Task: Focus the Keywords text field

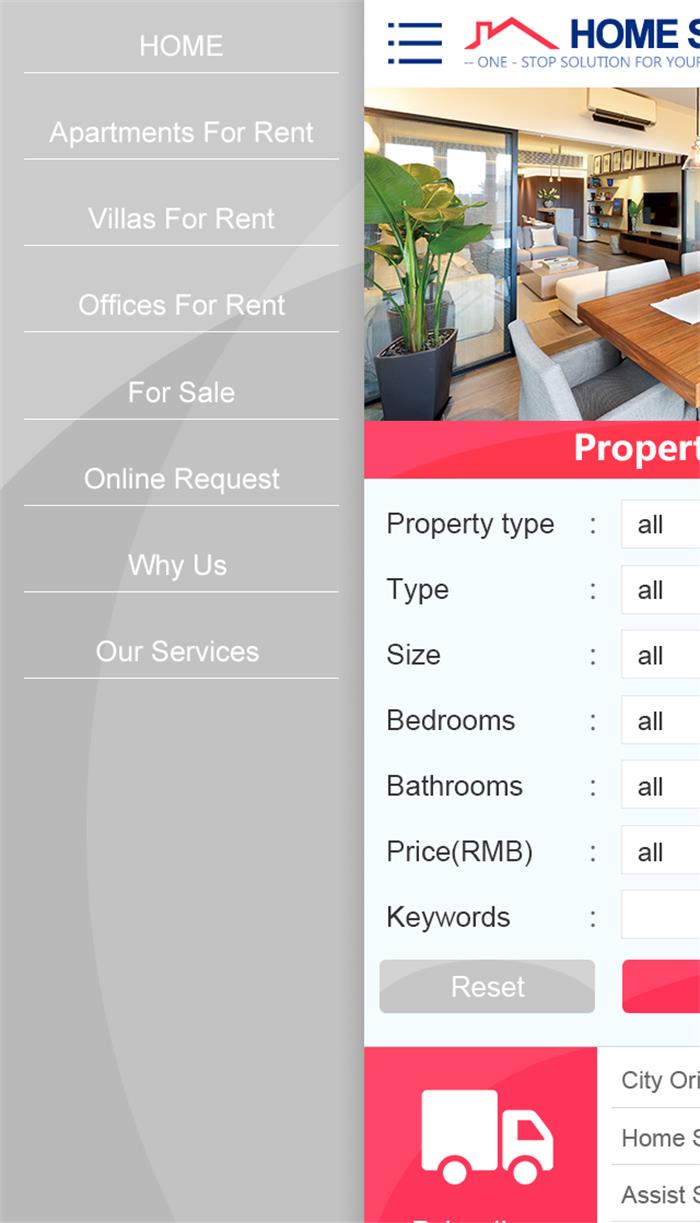Action: pos(661,915)
